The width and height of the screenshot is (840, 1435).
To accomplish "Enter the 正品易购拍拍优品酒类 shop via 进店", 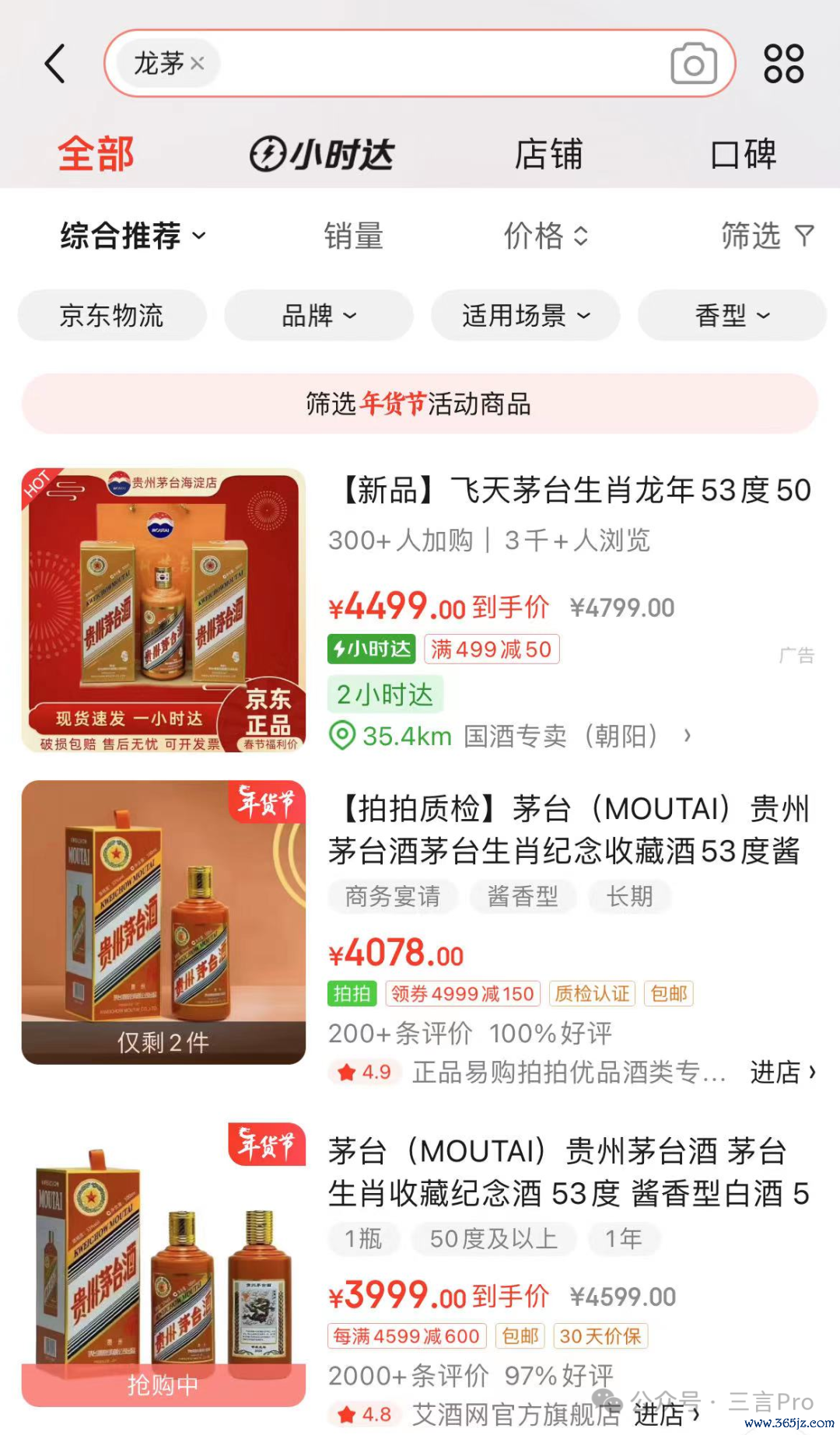I will (782, 1072).
